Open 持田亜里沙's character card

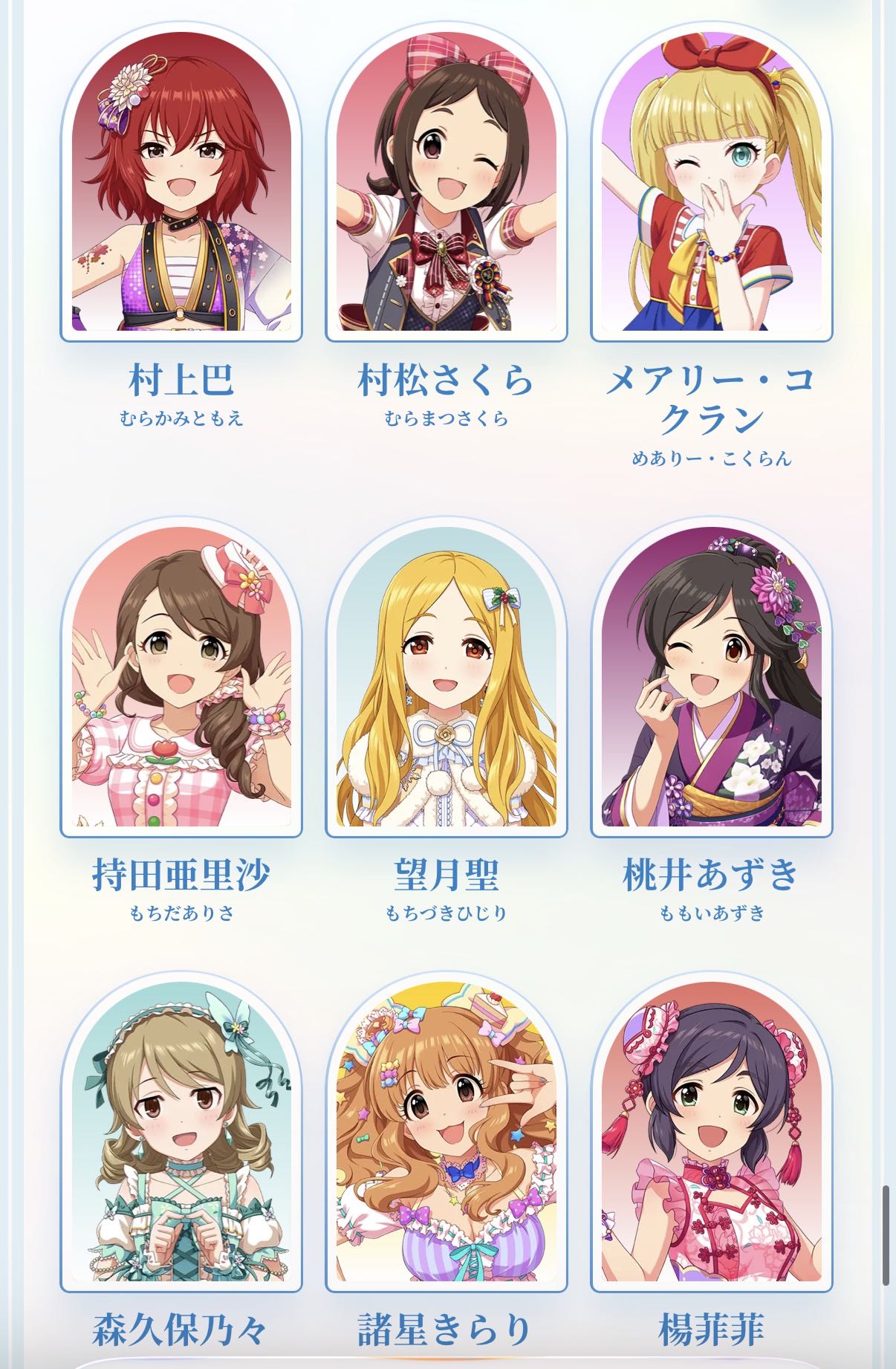181,680
